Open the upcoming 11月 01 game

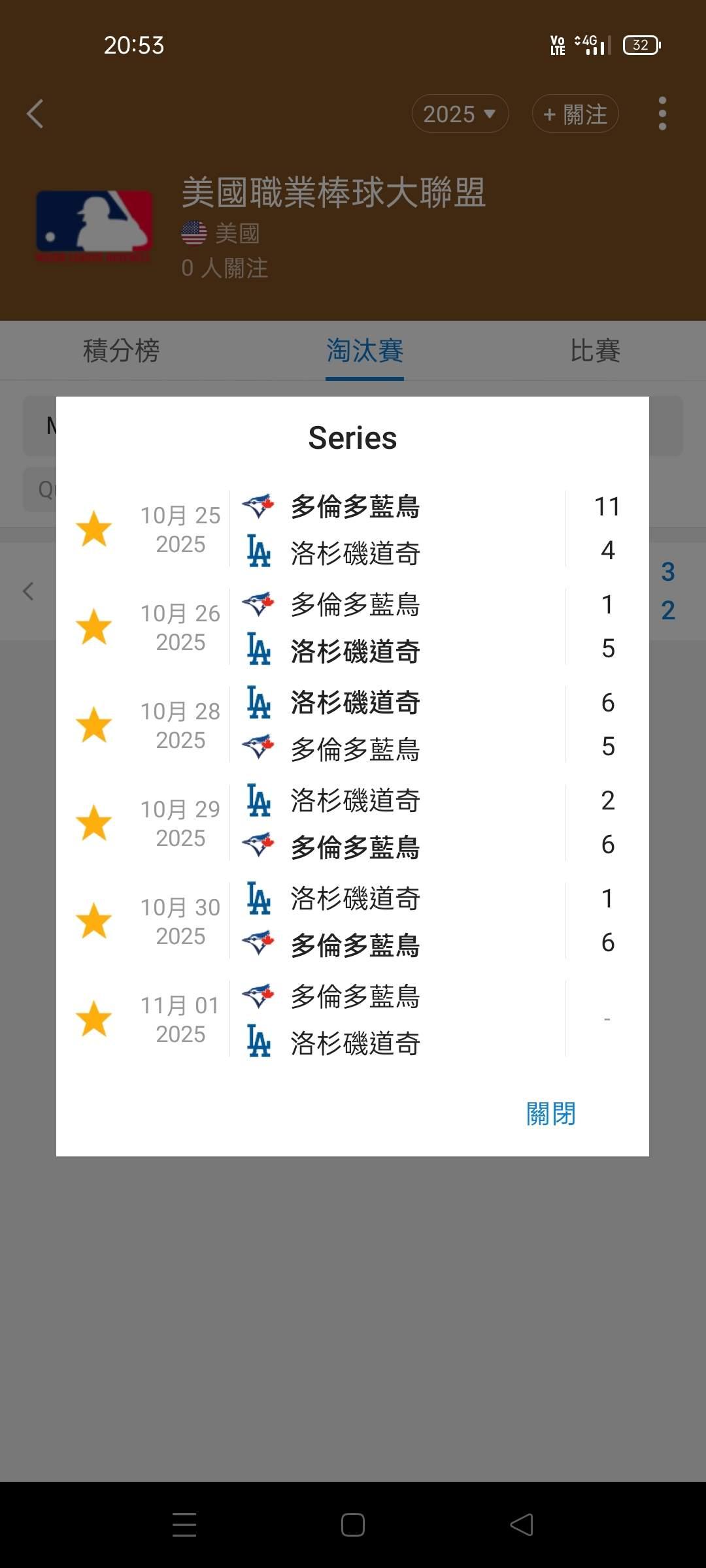(392, 1019)
